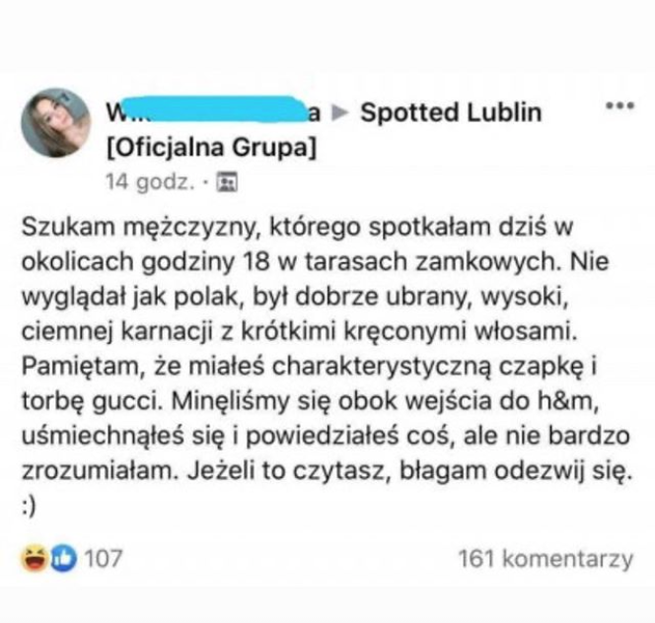Screen dimensions: 655x623
Task: Open the Spotted Lublin group page
Action: pos(450,113)
